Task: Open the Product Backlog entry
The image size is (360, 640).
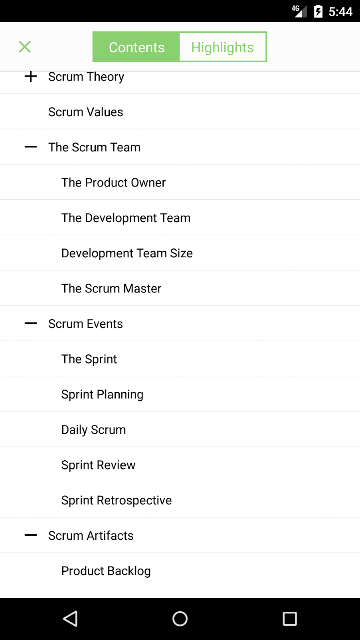Action: (180, 571)
